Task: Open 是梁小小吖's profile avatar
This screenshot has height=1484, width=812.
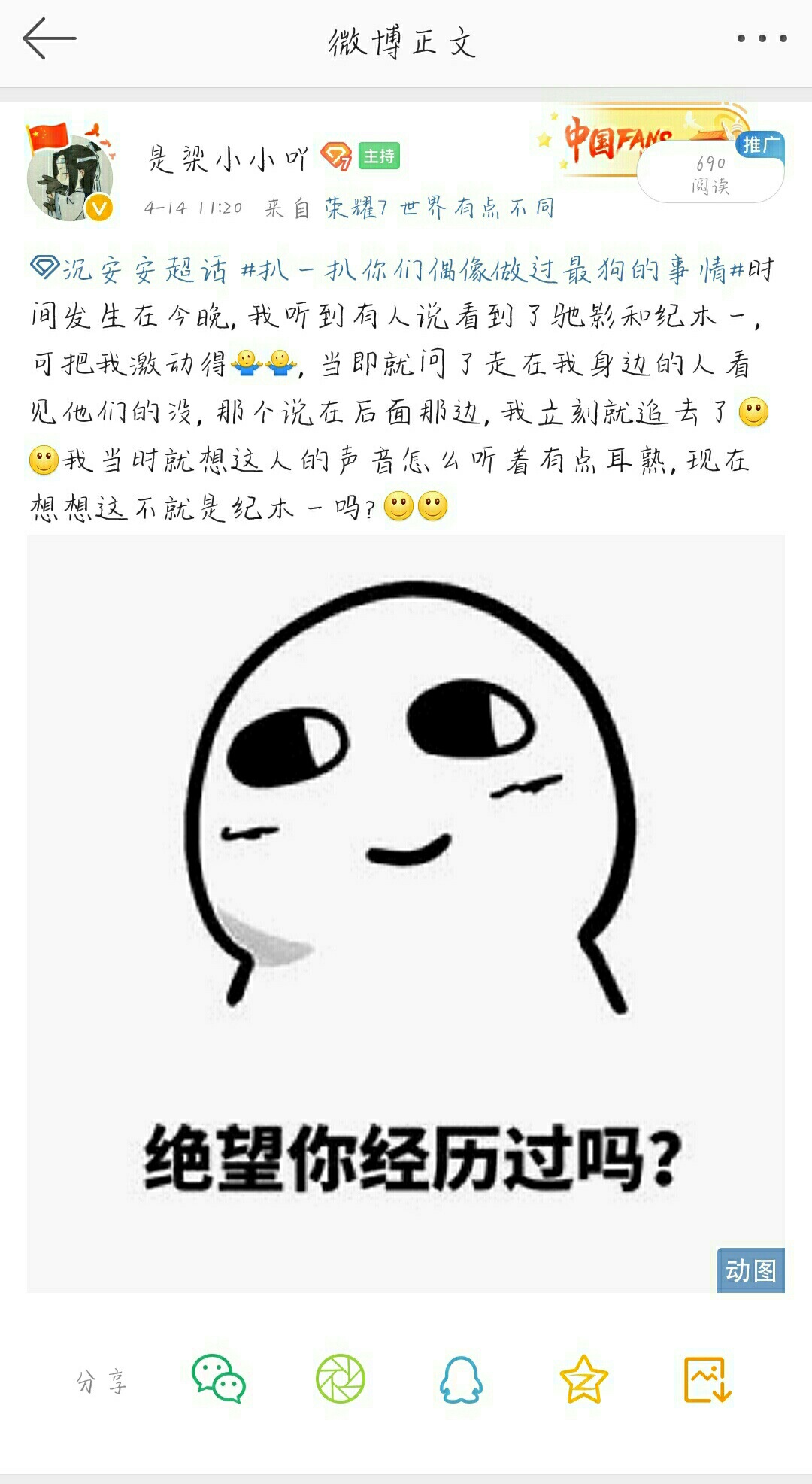Action: pyautogui.click(x=71, y=175)
